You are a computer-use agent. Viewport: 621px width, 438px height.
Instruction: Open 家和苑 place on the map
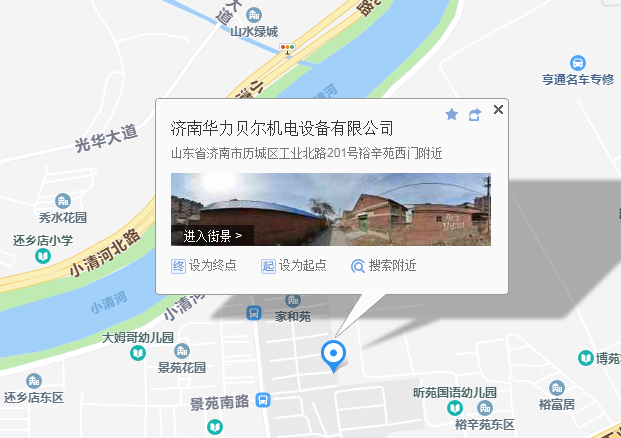[x=293, y=301]
